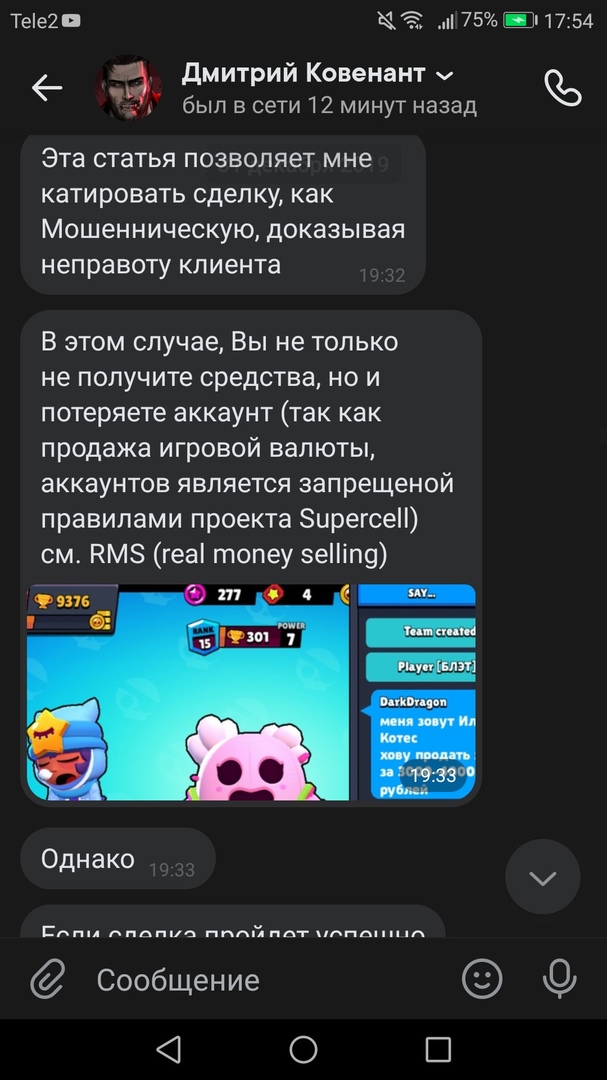
Task: Expand the Дмитрий Ковенант chat dropdown
Action: tap(446, 75)
